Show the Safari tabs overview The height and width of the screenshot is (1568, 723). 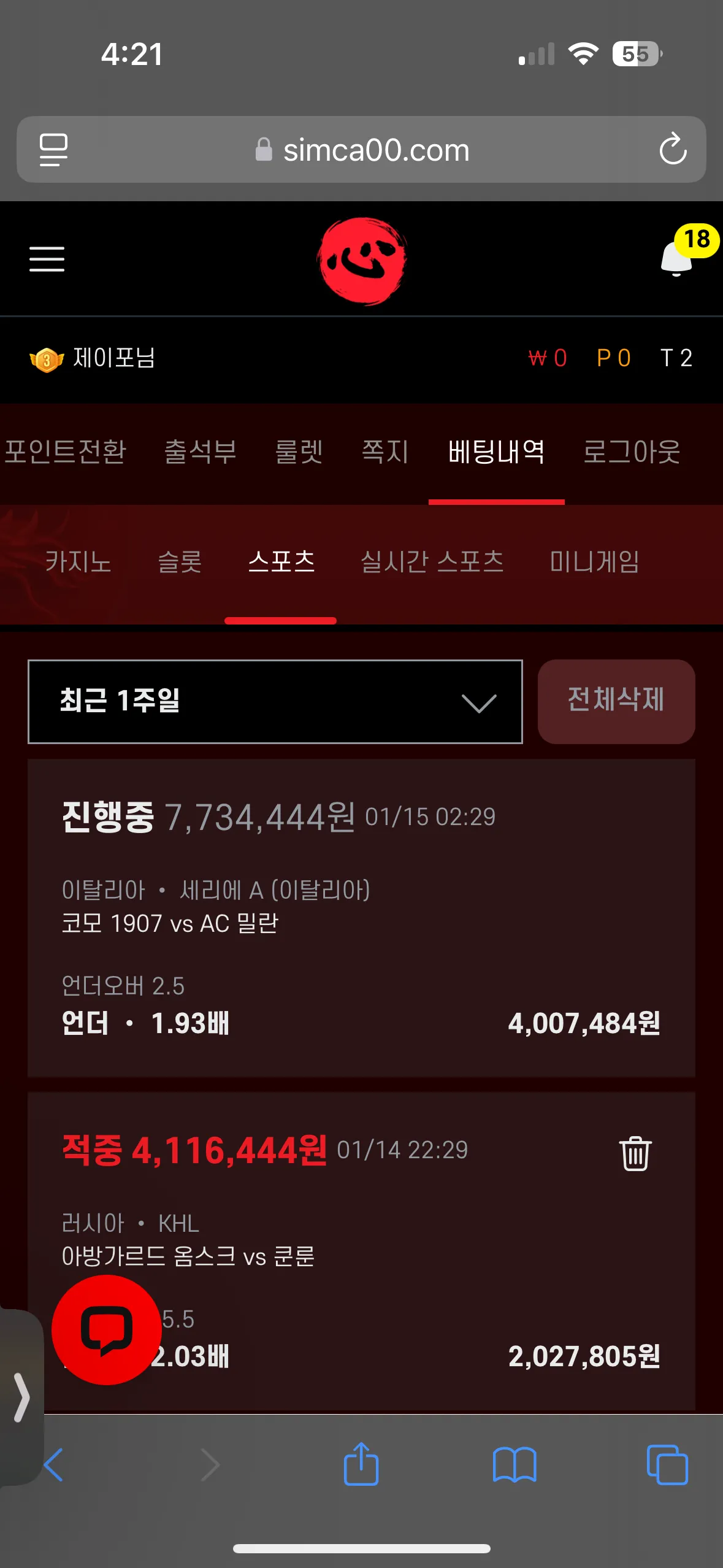click(x=667, y=1464)
